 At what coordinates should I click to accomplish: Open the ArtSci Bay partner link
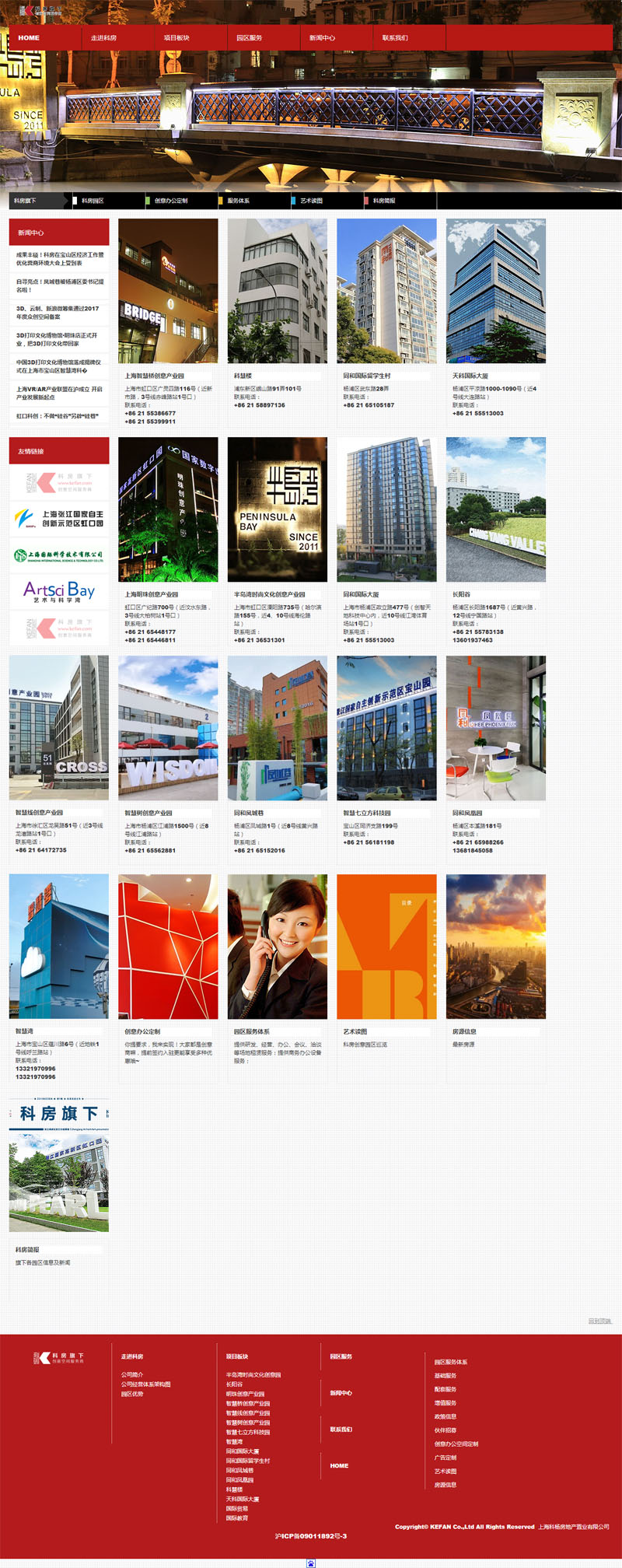[x=59, y=592]
